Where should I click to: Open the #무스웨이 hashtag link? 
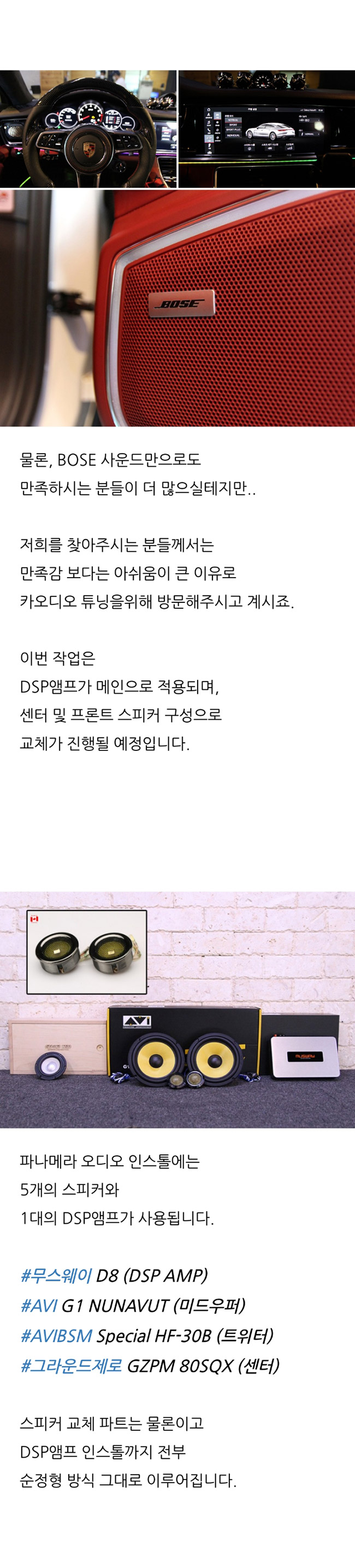tap(56, 1275)
